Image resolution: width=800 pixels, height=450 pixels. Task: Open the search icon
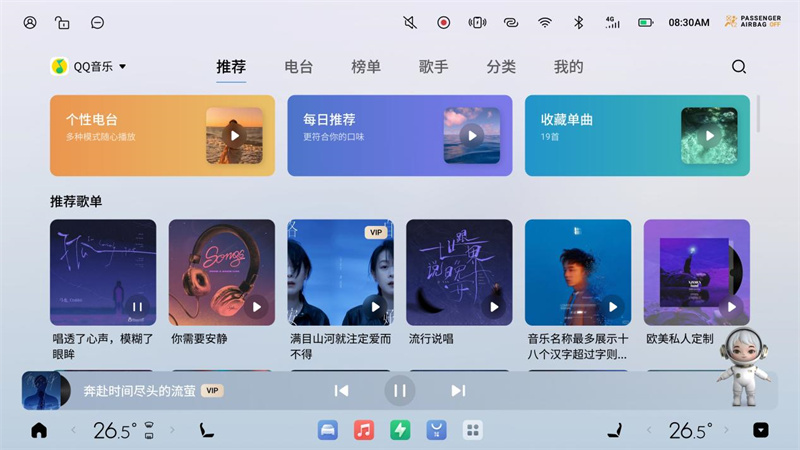point(739,67)
